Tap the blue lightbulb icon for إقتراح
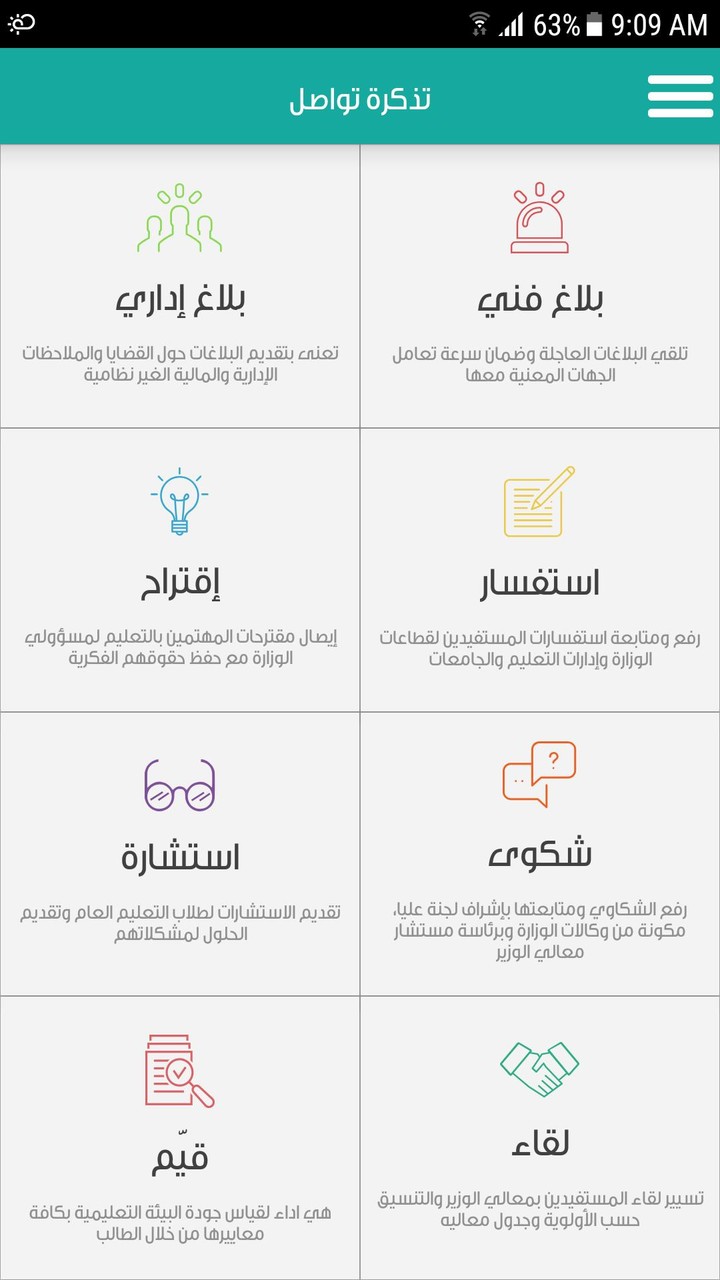Viewport: 720px width, 1280px height. click(x=180, y=503)
